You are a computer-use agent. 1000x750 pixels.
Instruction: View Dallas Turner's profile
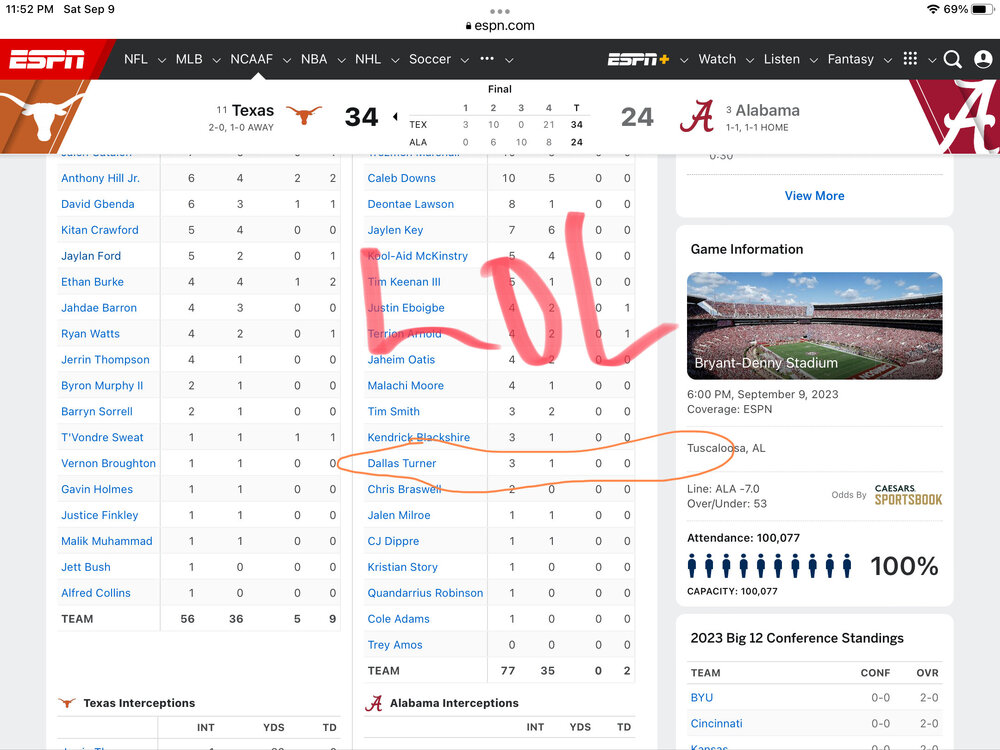(401, 464)
